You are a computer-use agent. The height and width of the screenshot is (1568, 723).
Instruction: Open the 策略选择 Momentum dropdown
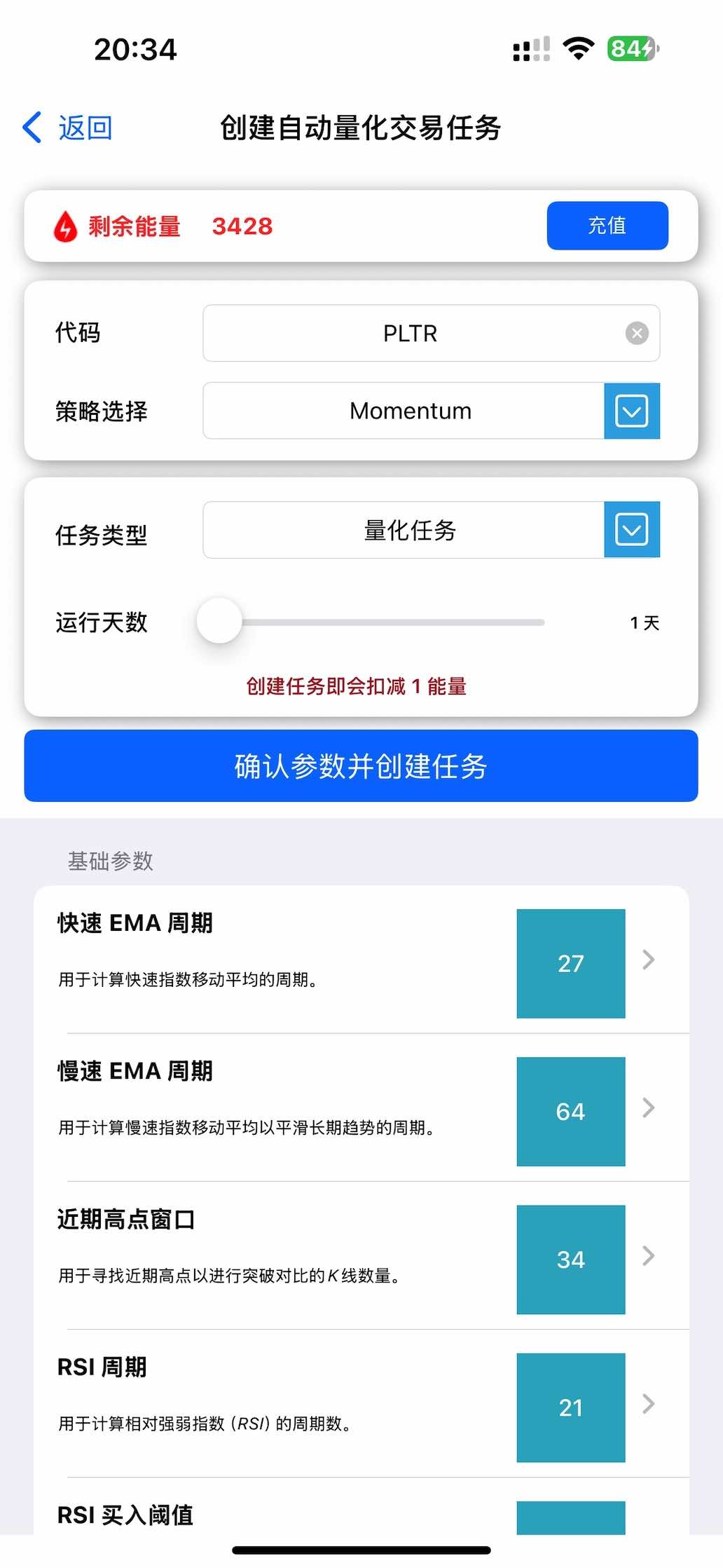click(631, 411)
